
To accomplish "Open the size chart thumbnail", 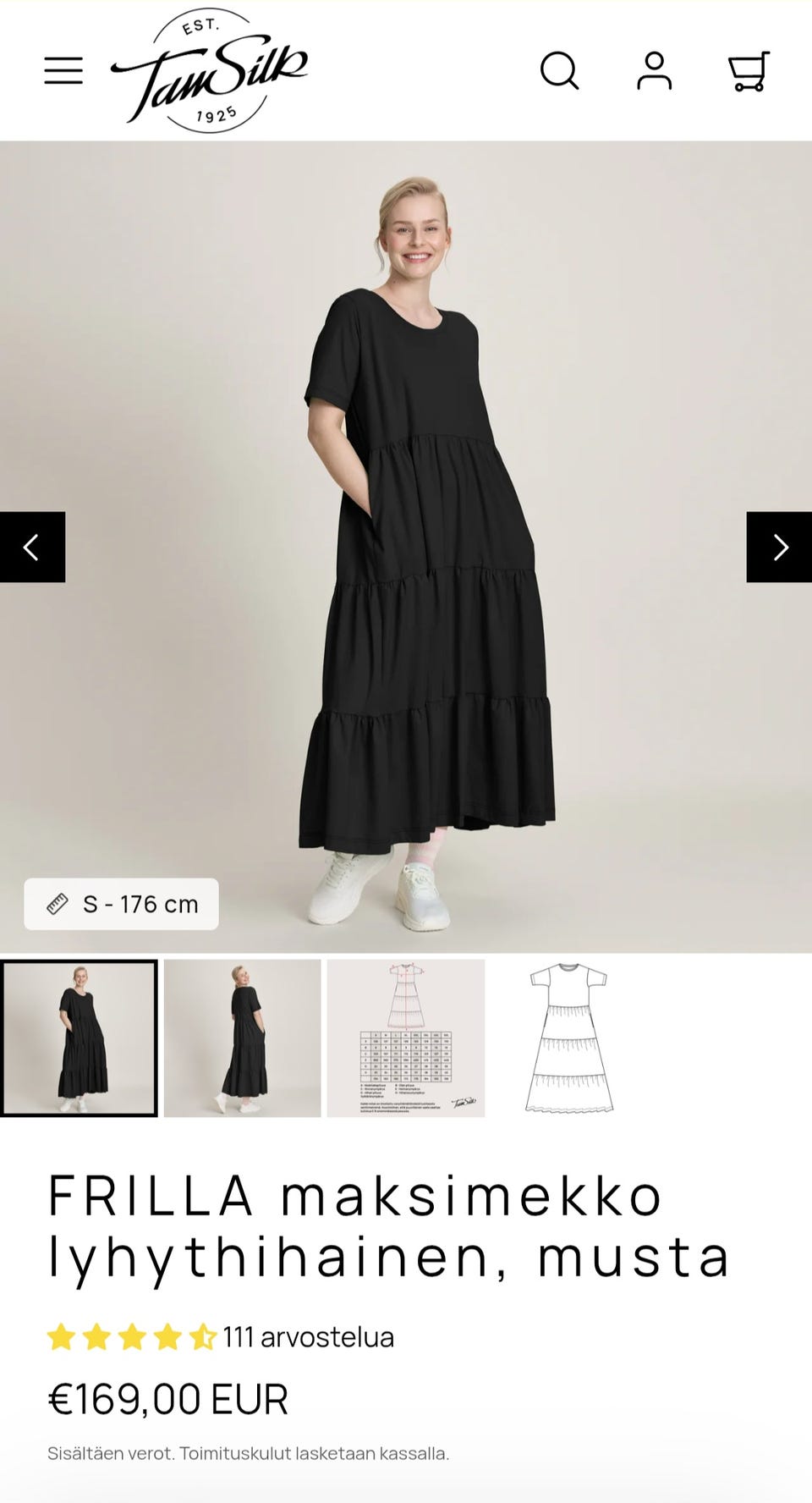I will pyautogui.click(x=406, y=1038).
